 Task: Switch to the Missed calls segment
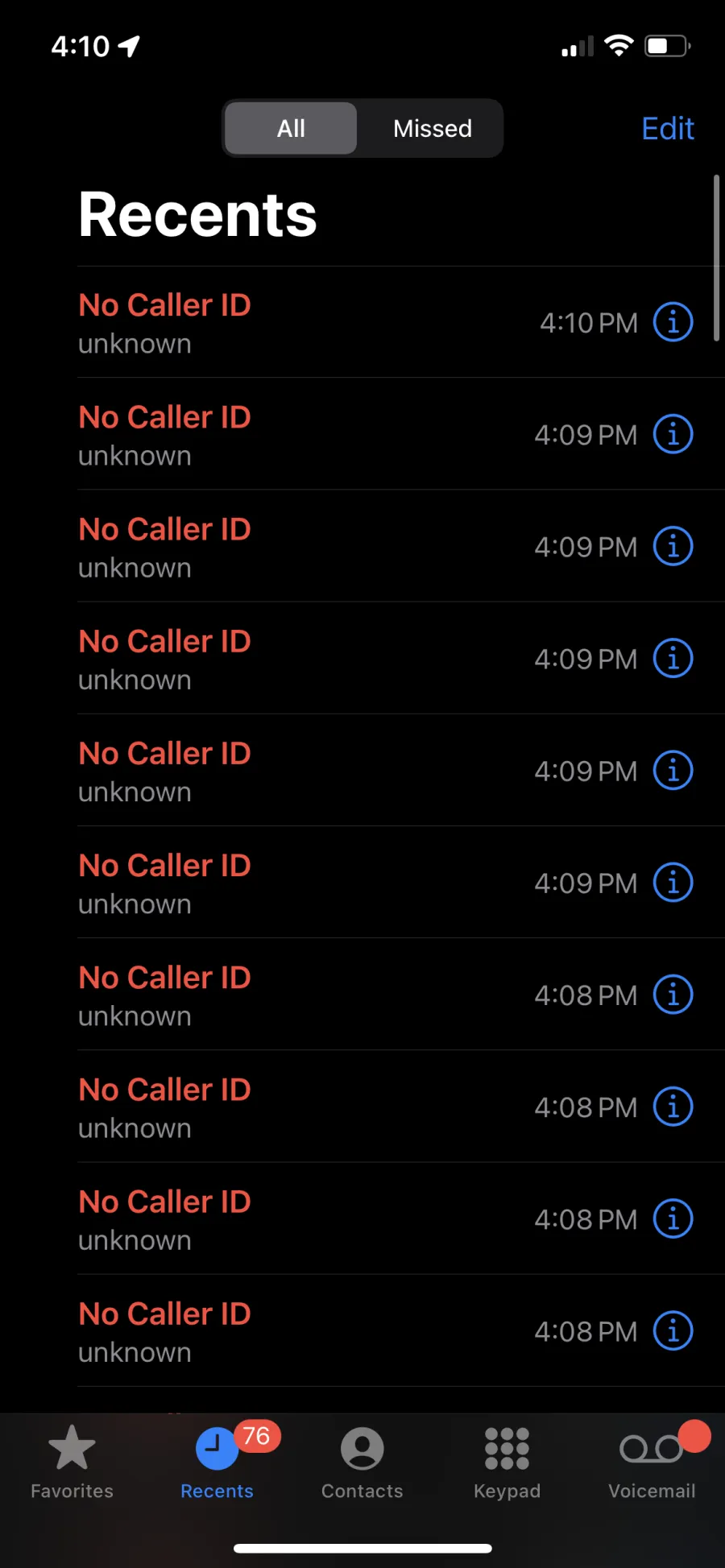pyautogui.click(x=433, y=128)
